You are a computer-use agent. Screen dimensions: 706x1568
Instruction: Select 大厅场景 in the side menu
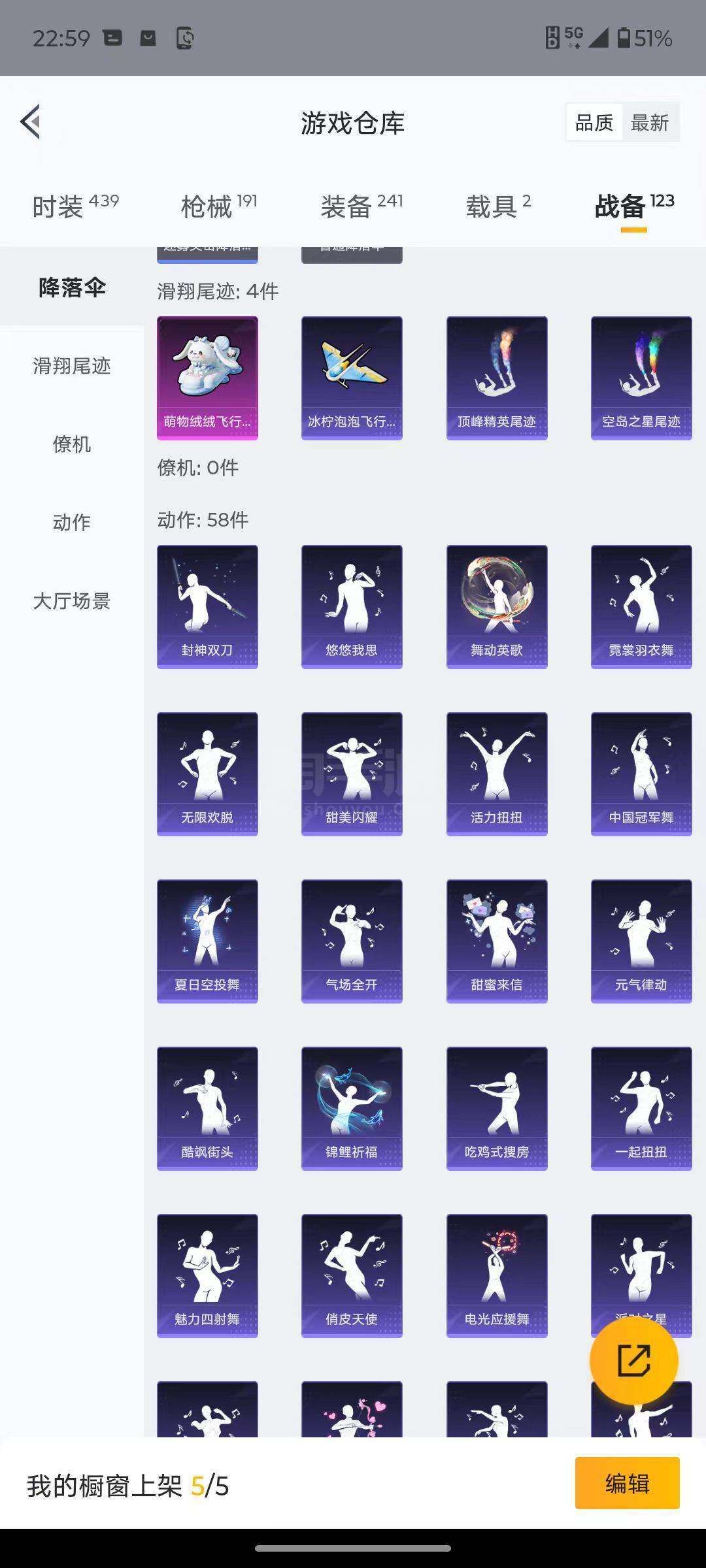point(72,601)
